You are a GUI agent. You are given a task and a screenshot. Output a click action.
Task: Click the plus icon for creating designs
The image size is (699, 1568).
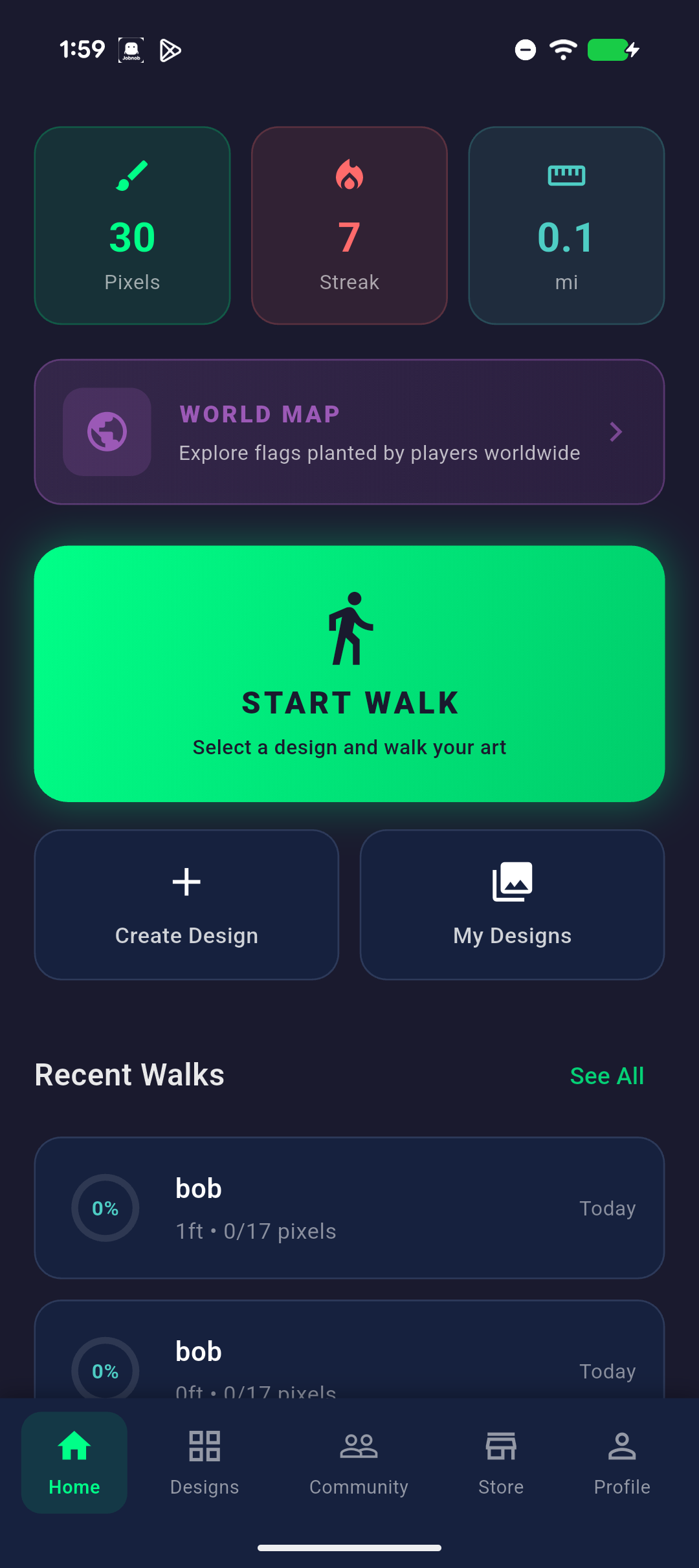coord(186,881)
